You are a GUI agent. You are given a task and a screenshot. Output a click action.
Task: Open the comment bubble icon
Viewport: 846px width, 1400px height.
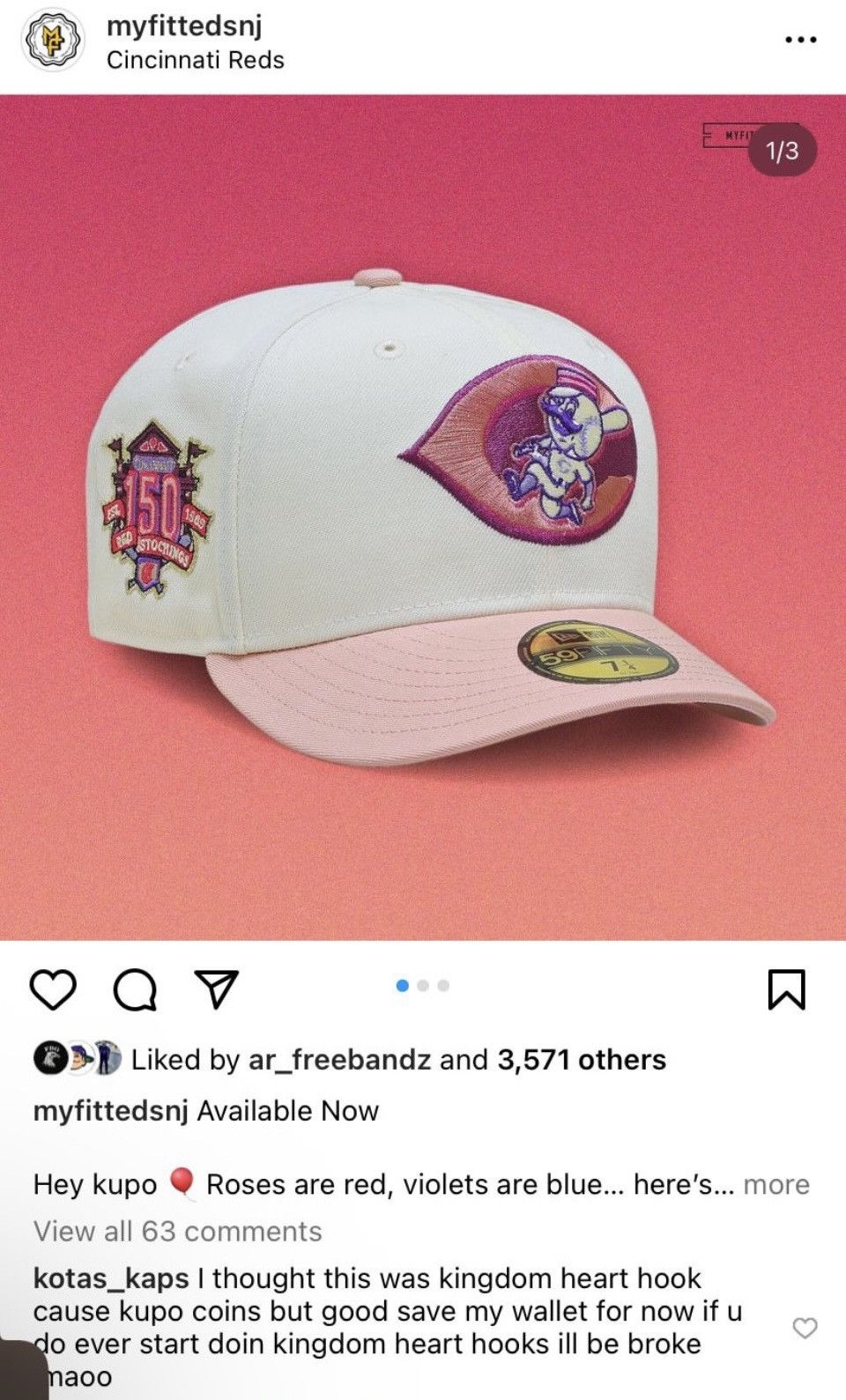coord(134,990)
